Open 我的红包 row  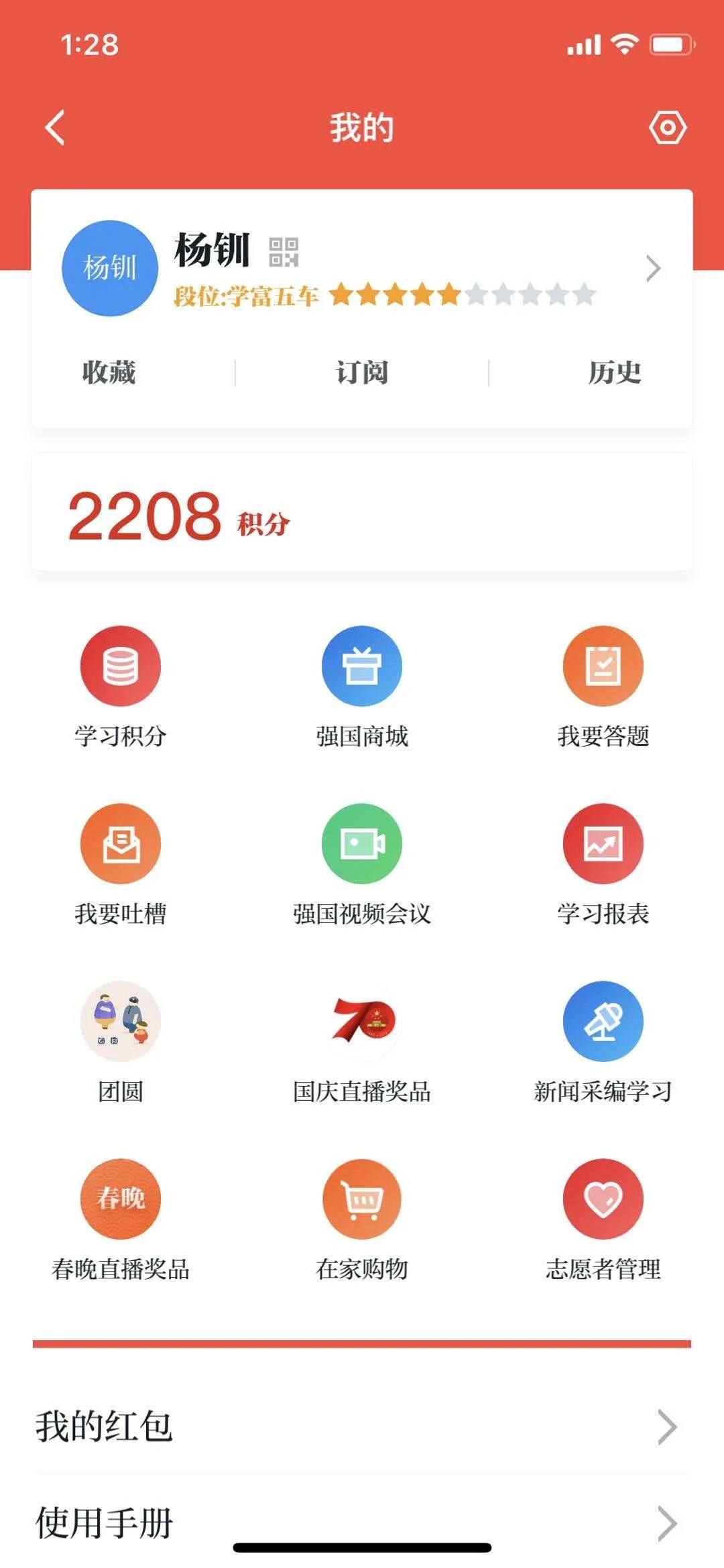click(362, 1427)
